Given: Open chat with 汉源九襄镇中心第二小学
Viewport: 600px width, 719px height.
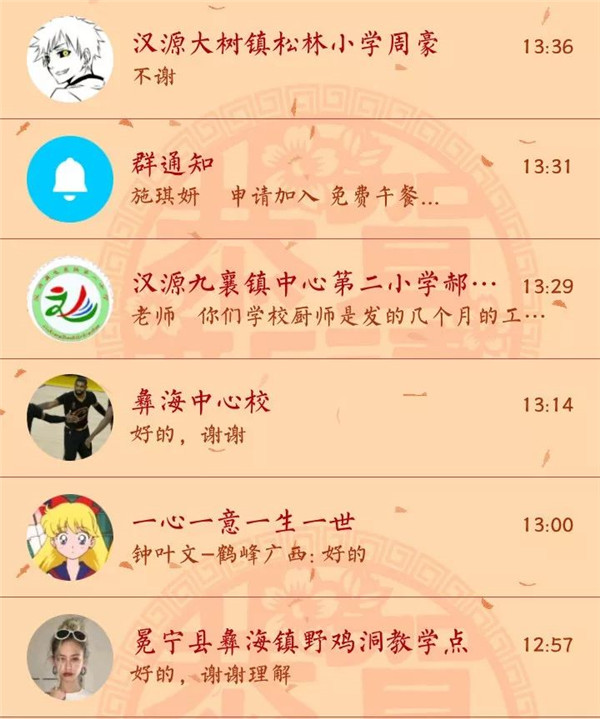Looking at the screenshot, I should 300,298.
